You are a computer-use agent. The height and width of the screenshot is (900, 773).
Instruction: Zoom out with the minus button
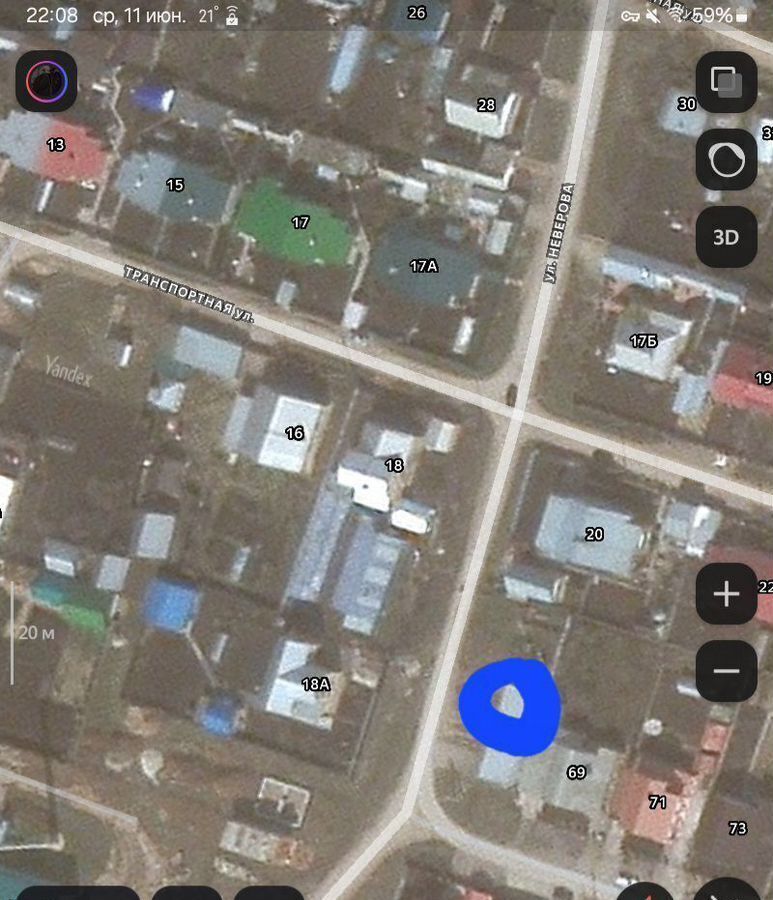pos(726,670)
